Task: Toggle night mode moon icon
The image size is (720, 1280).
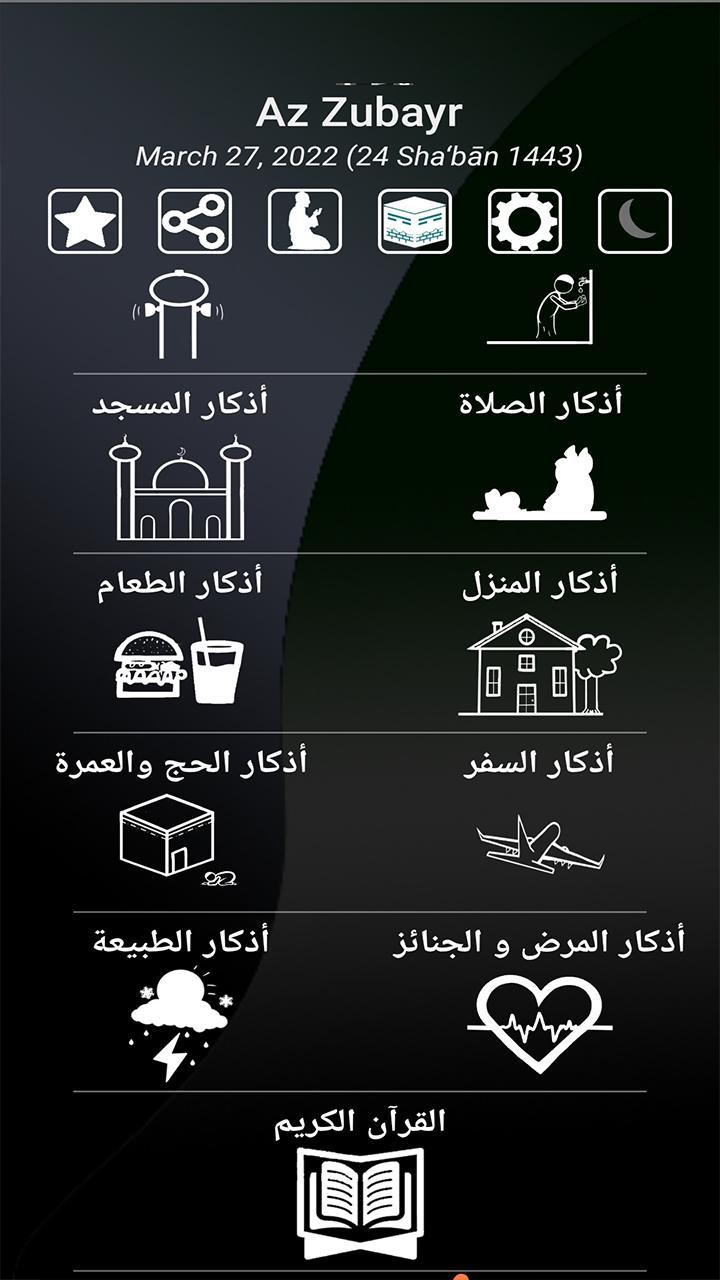Action: click(x=635, y=221)
